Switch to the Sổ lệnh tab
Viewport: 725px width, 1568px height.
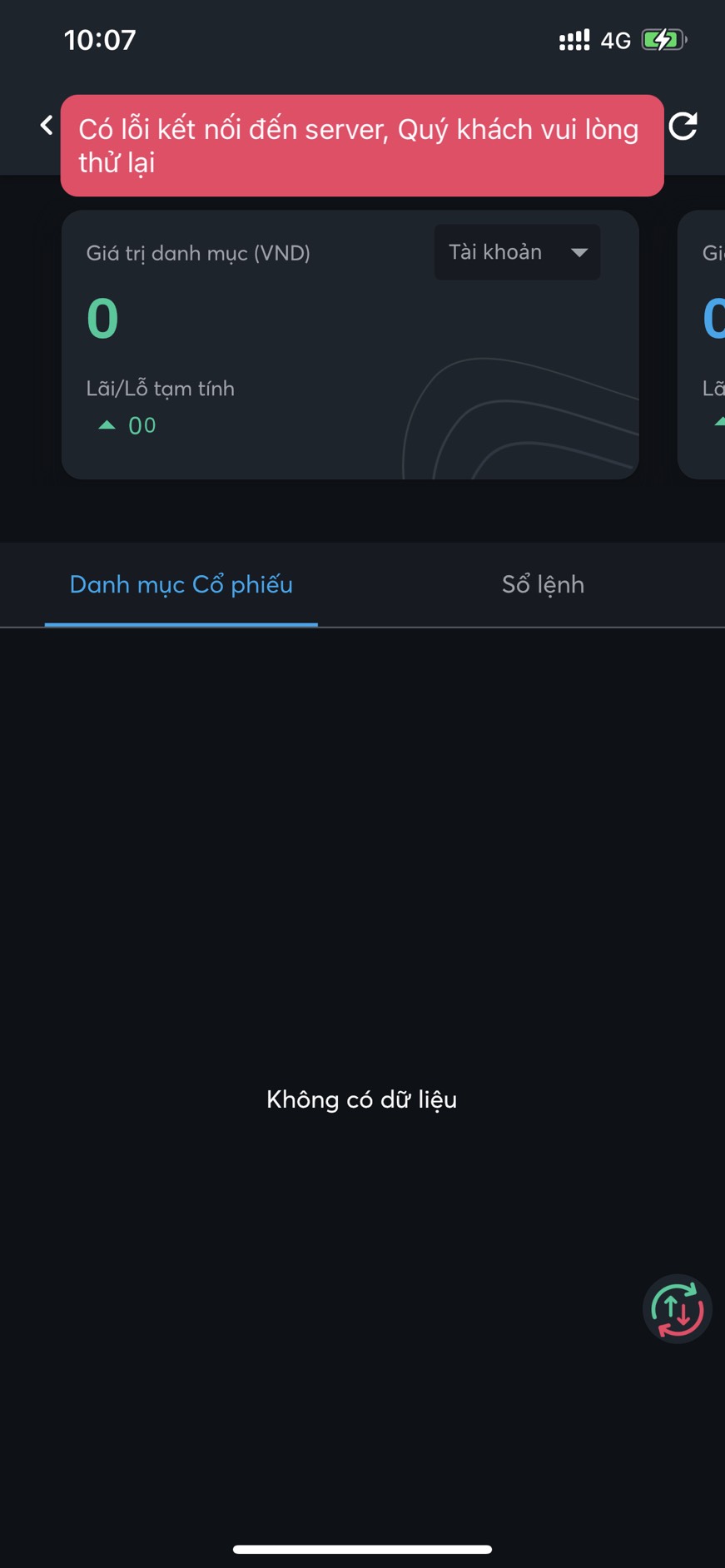coord(543,585)
